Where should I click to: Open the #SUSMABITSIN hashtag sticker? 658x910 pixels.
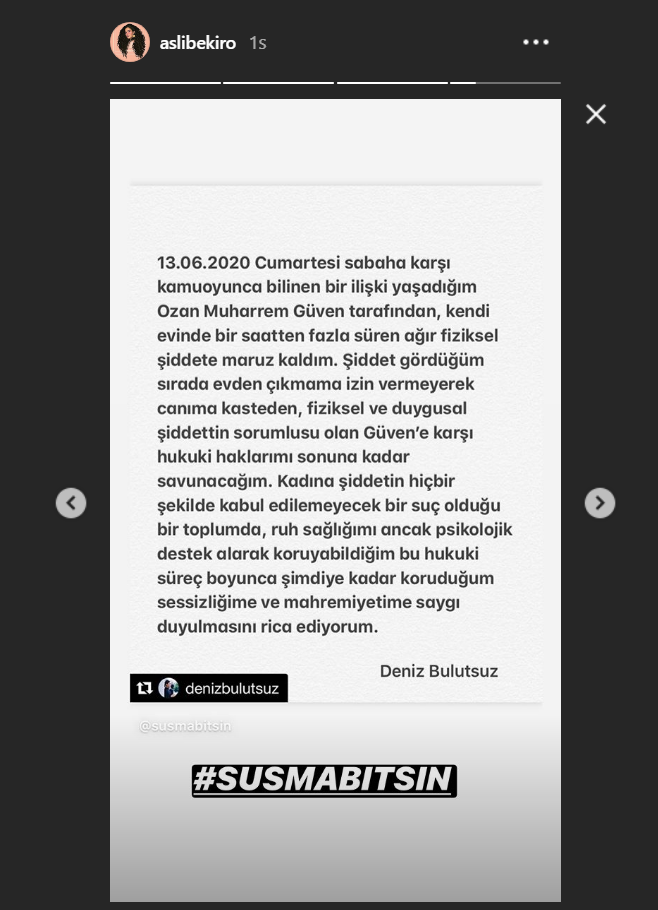(x=324, y=781)
